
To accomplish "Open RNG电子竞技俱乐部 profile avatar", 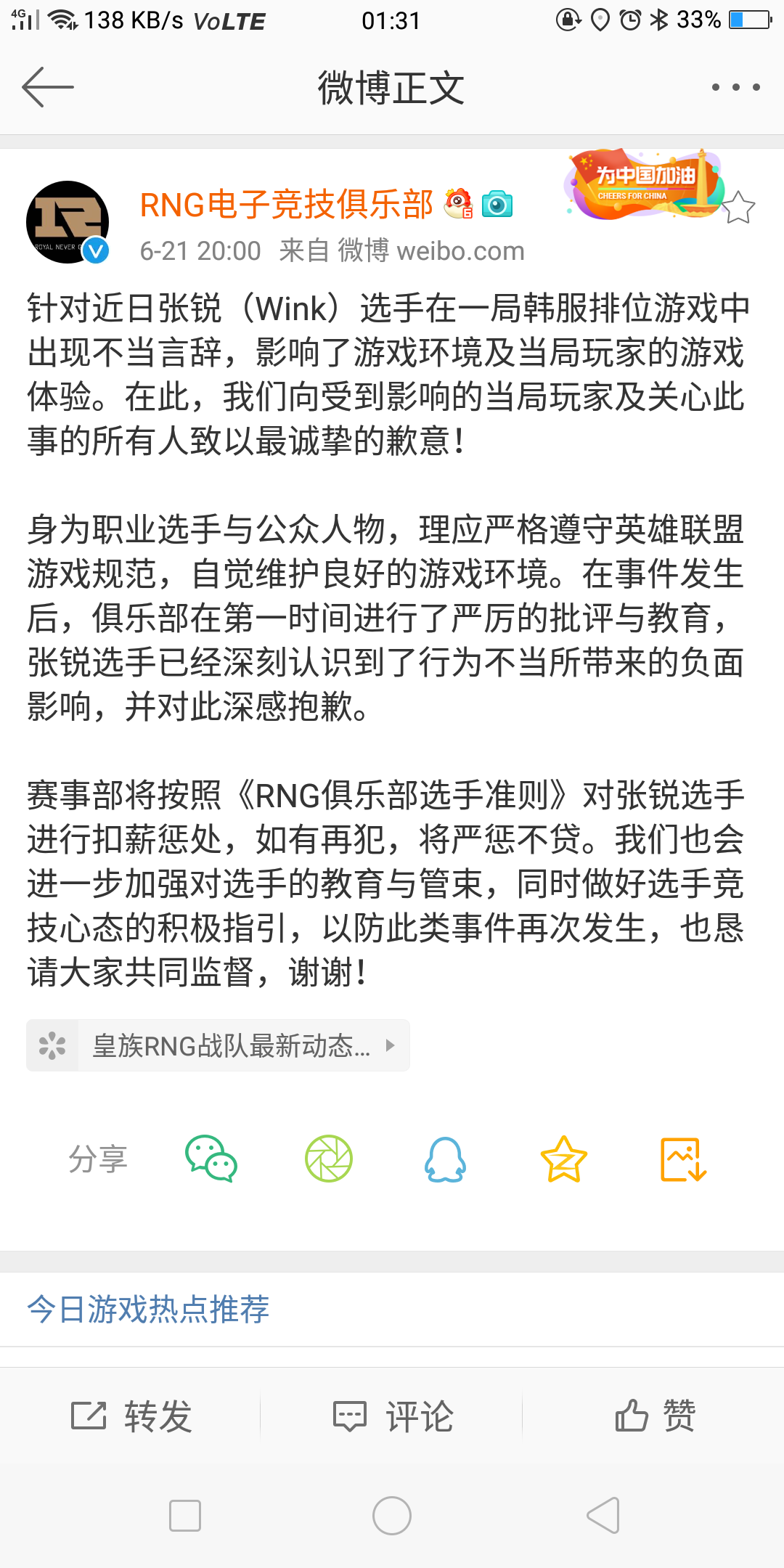I will point(68,222).
